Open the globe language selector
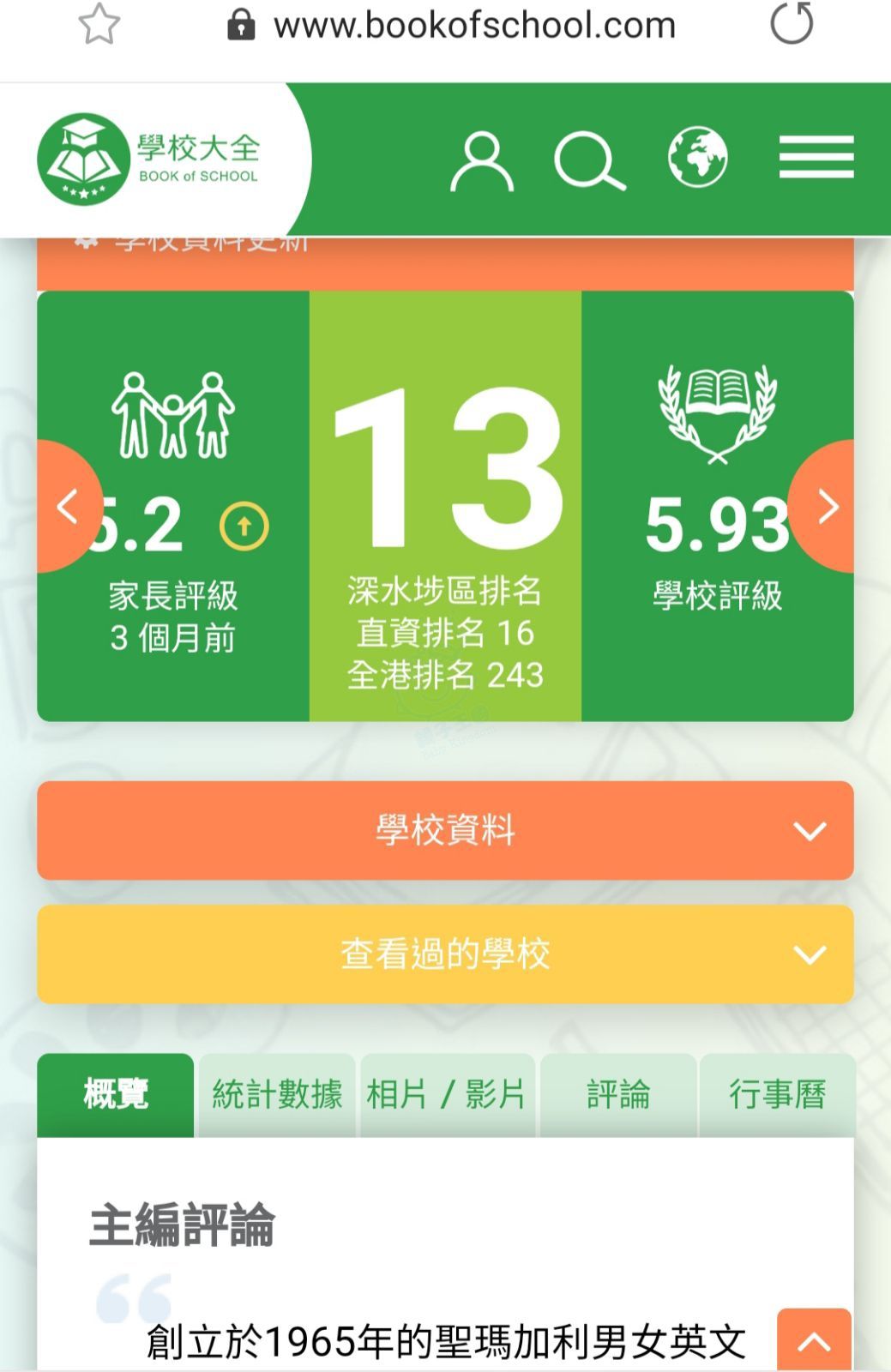Image resolution: width=891 pixels, height=1372 pixels. click(x=697, y=158)
